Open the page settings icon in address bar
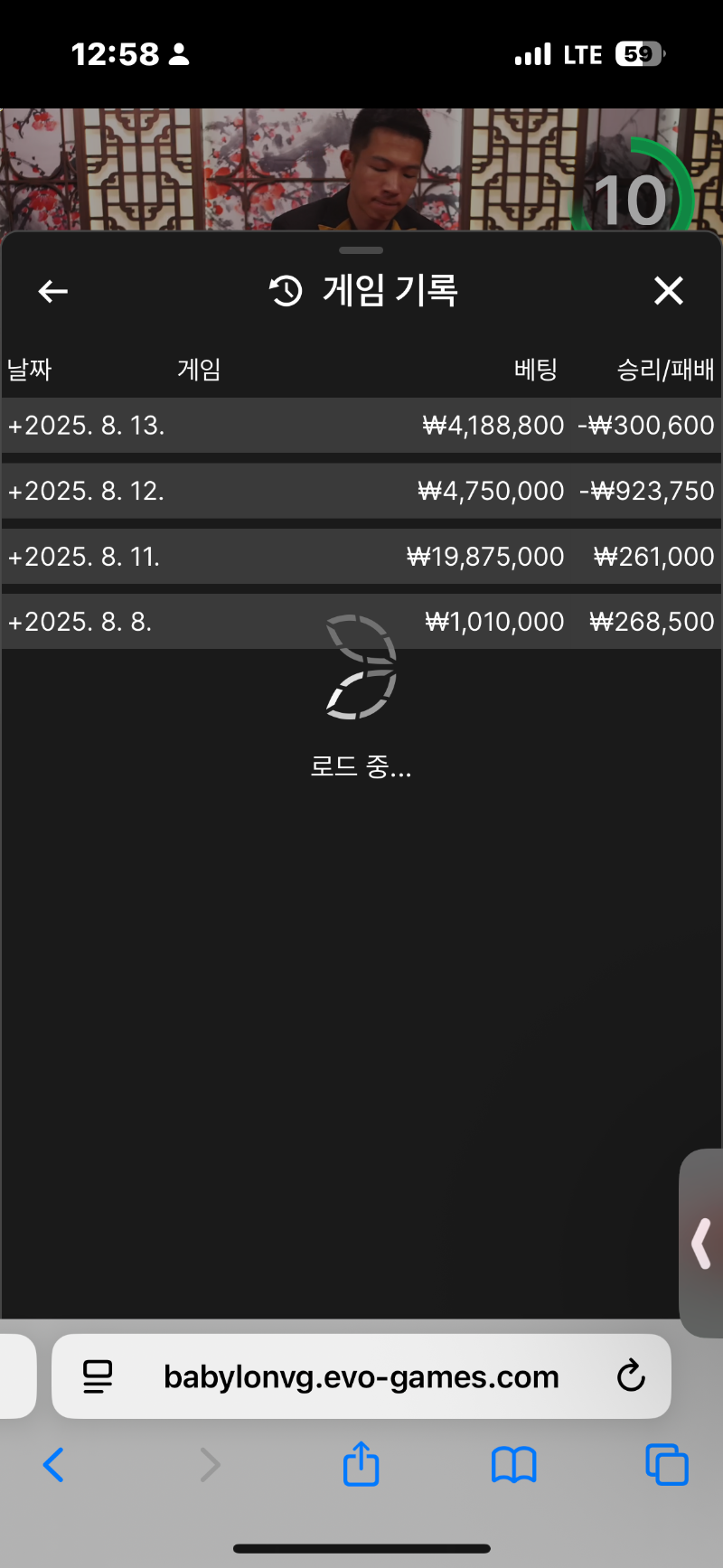Image resolution: width=723 pixels, height=1568 pixels. tap(98, 1376)
